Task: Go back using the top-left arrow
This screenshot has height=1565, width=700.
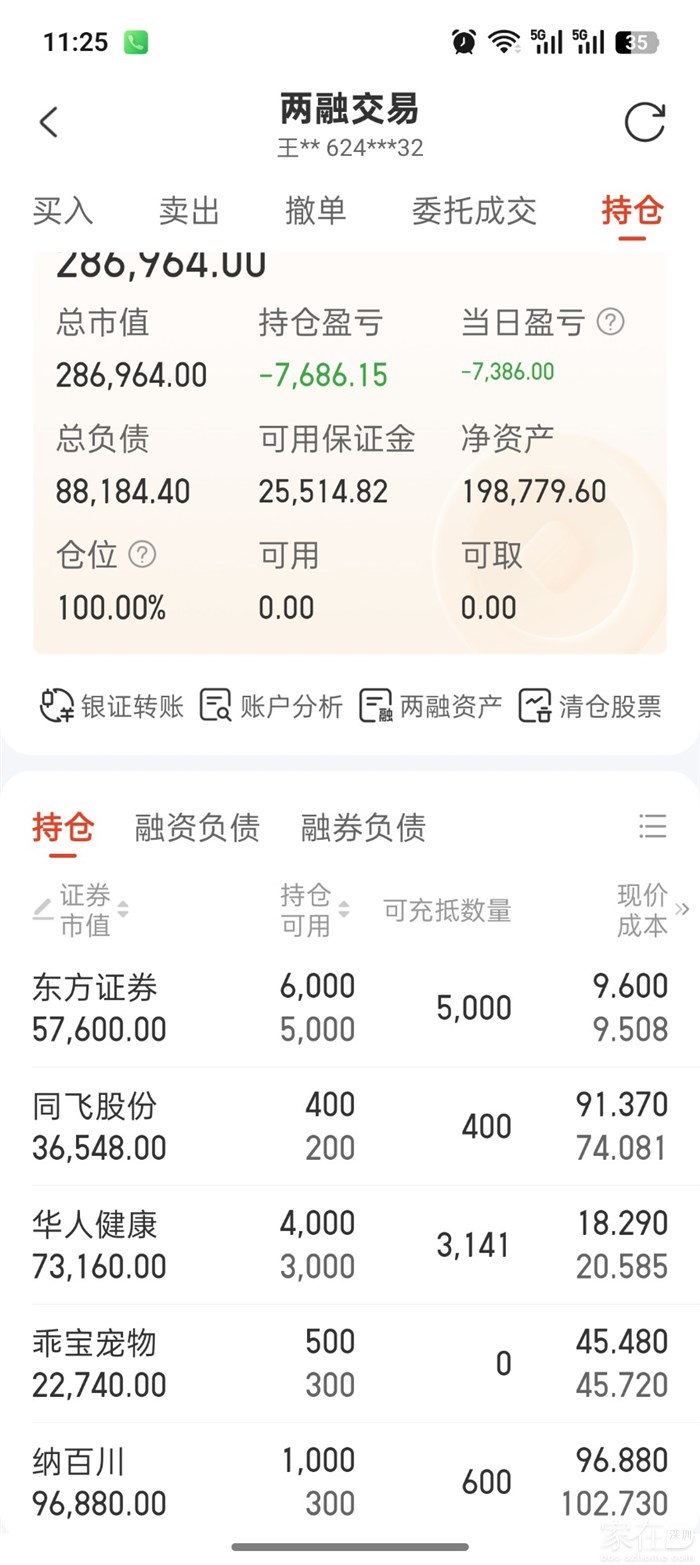Action: pyautogui.click(x=49, y=123)
